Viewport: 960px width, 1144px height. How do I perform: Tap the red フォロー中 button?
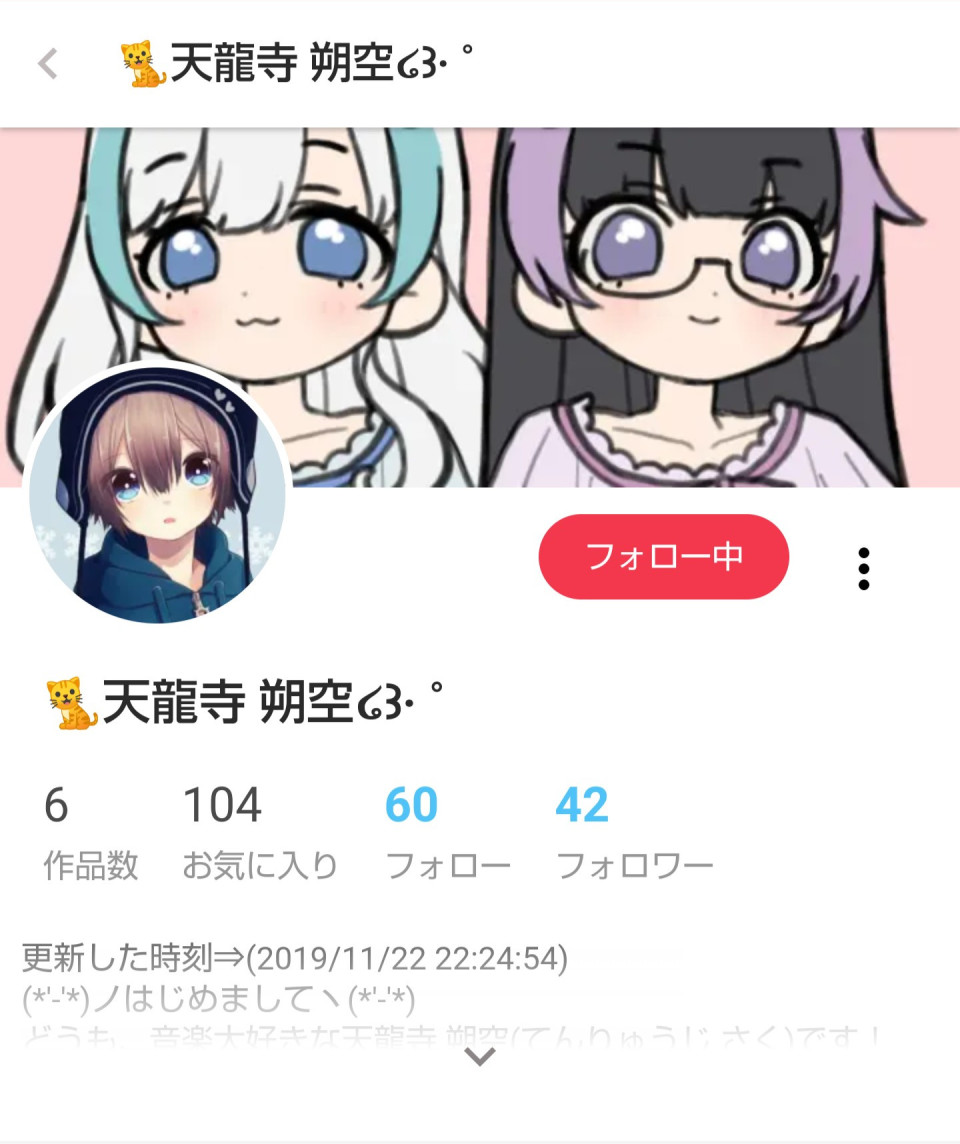click(x=664, y=557)
